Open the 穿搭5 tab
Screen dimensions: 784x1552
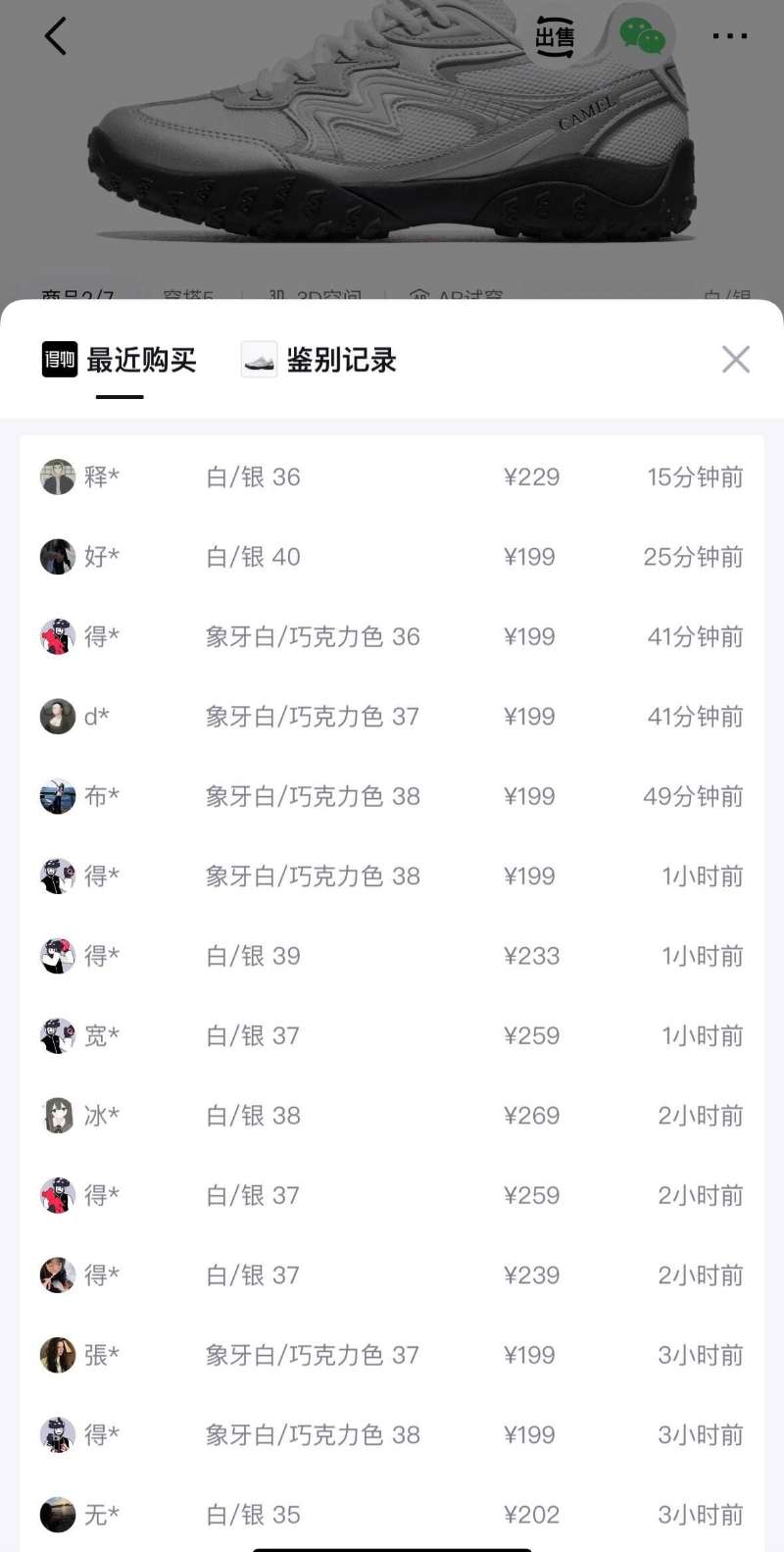(189, 295)
